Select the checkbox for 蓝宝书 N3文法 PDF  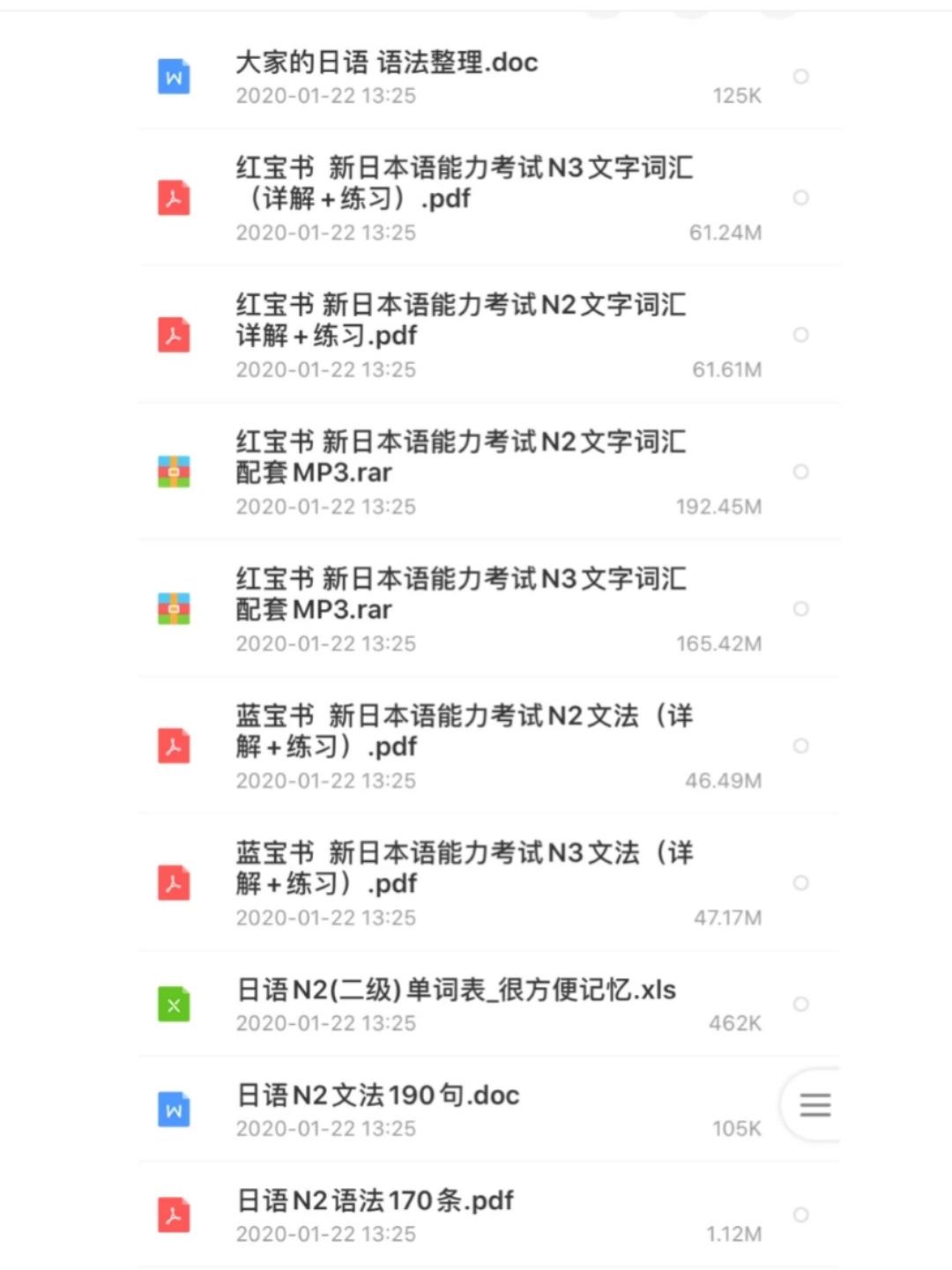pyautogui.click(x=801, y=882)
